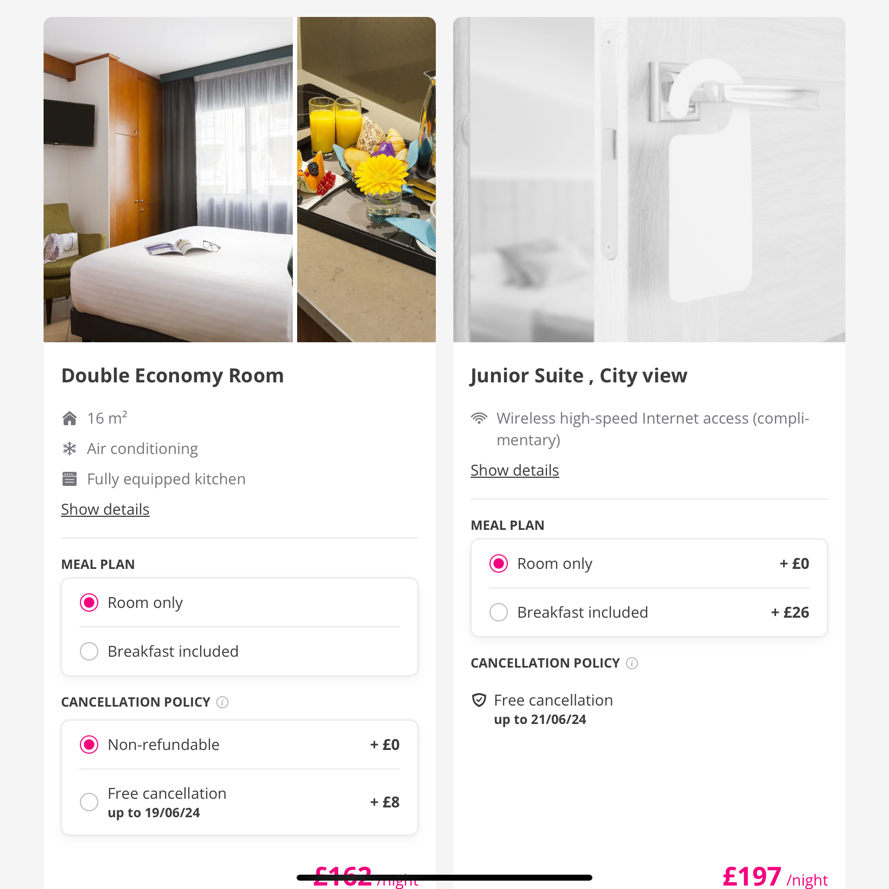This screenshot has width=889, height=889.
Task: Select Room only for Double Economy Room
Action: 89,603
